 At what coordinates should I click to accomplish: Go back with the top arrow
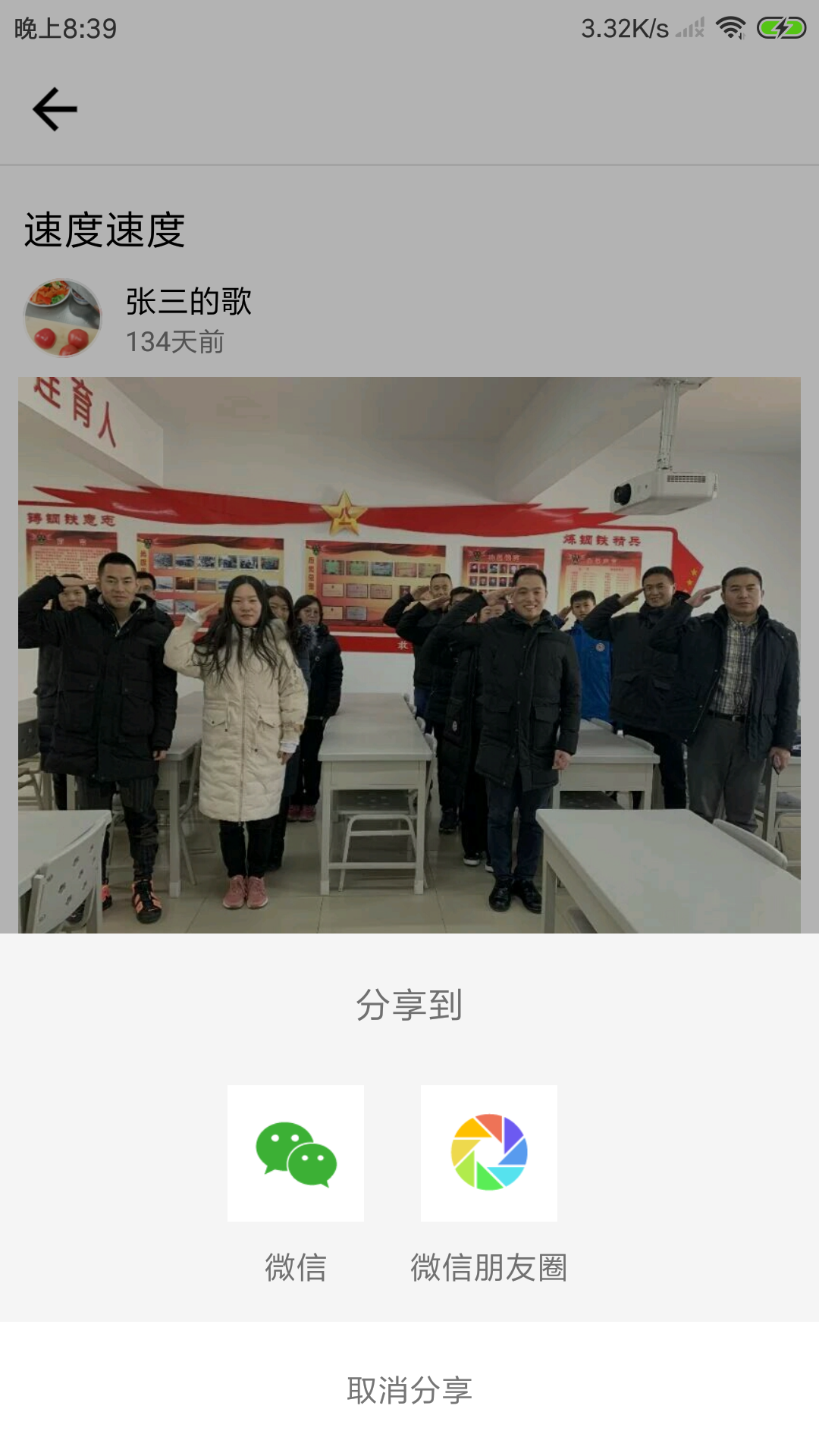pos(55,109)
